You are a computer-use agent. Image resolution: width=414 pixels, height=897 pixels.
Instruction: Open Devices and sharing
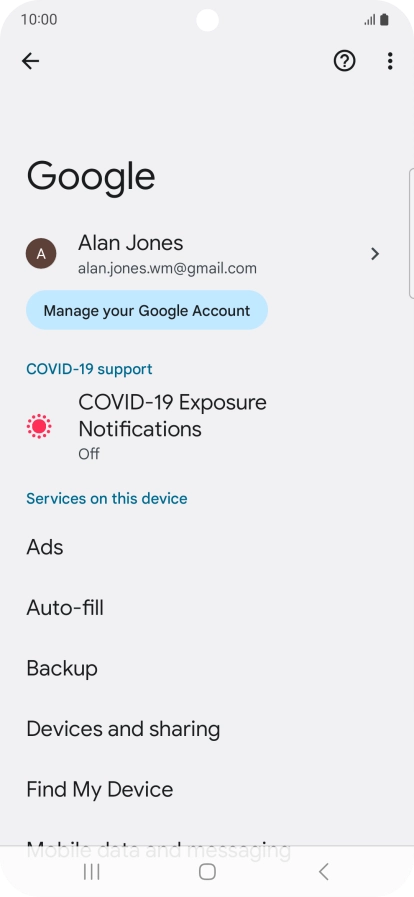[207, 729]
